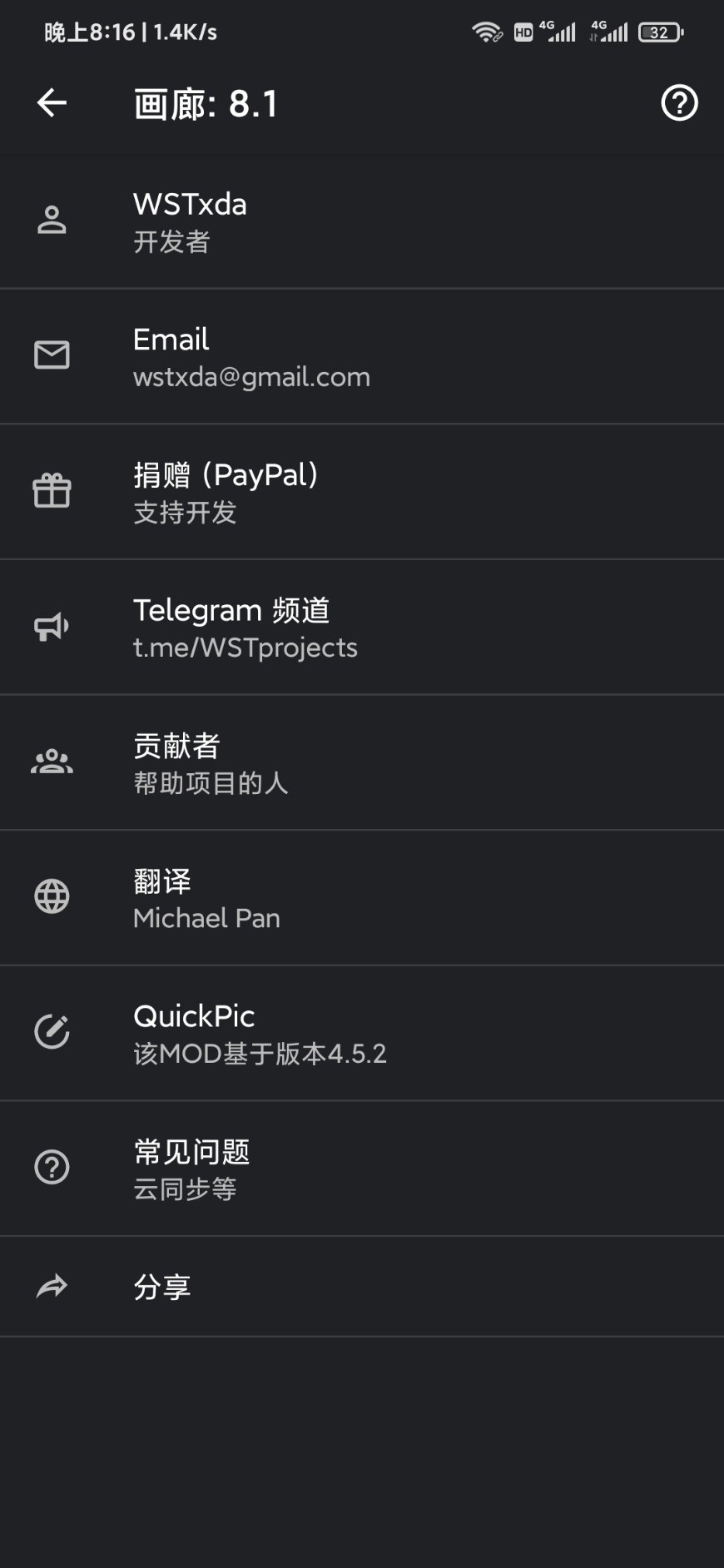Viewport: 724px width, 1568px height.
Task: Open the 翻译 Michael Pan row
Action: tap(362, 899)
